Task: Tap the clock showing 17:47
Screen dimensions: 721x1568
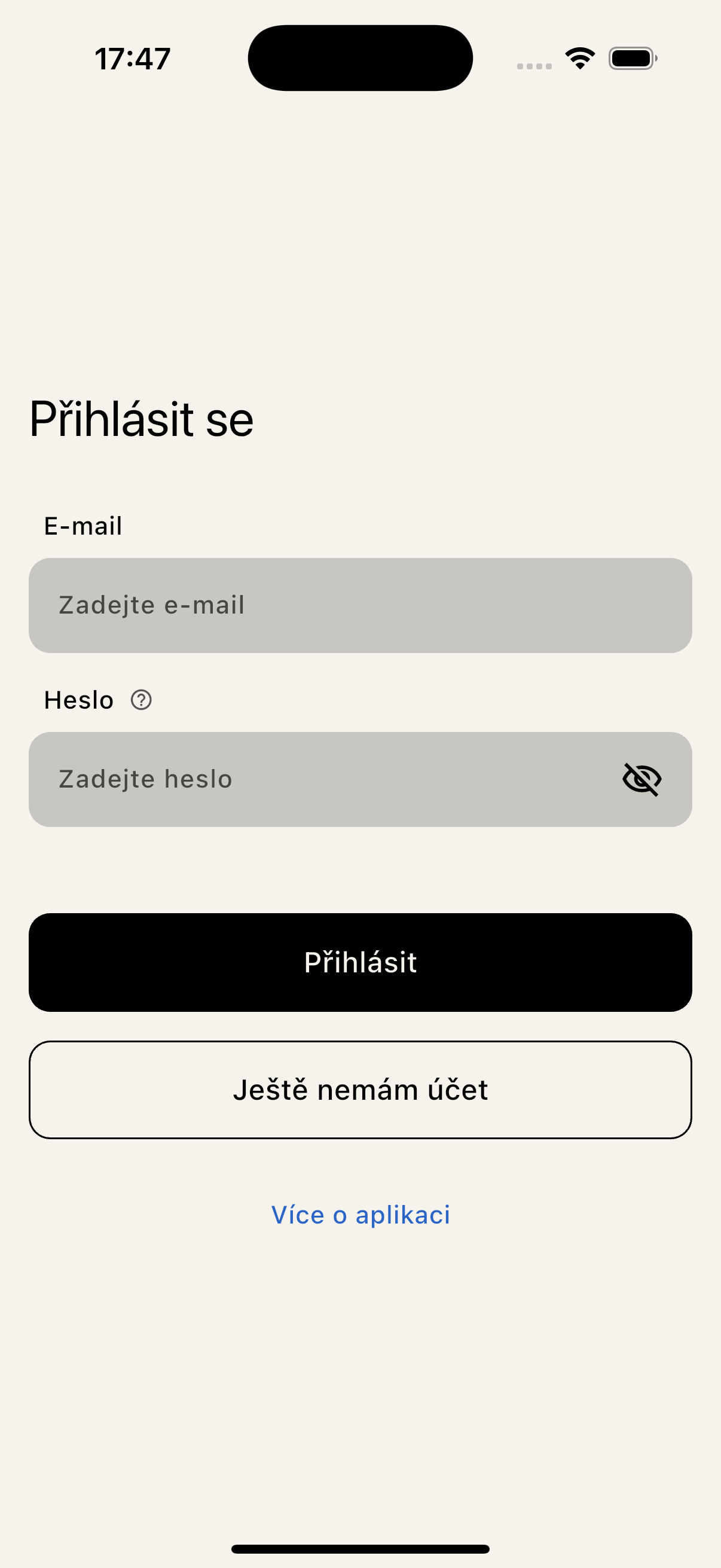Action: 132,57
